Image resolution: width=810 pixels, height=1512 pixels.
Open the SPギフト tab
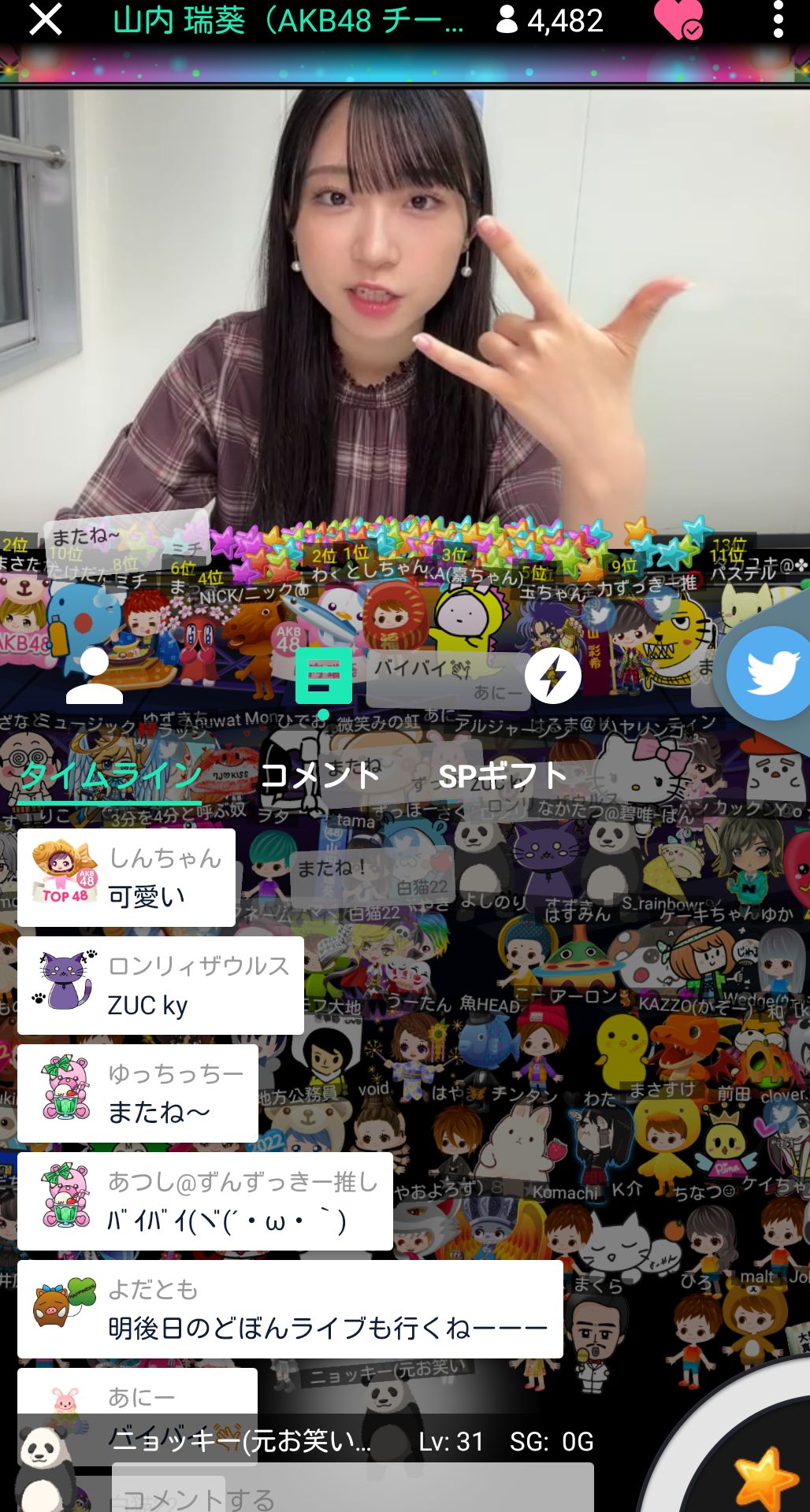click(x=503, y=776)
